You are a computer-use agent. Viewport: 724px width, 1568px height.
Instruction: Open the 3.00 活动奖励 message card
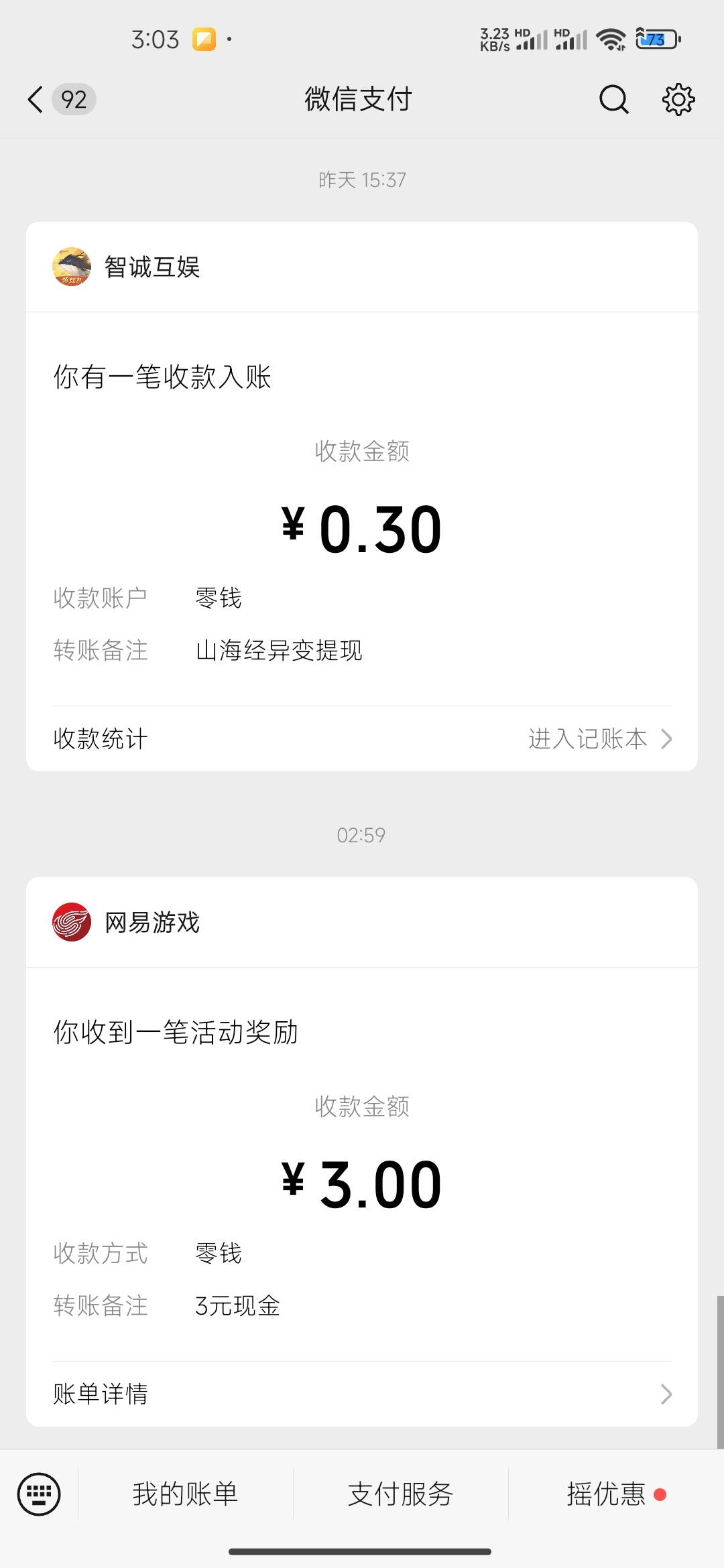click(x=362, y=1166)
